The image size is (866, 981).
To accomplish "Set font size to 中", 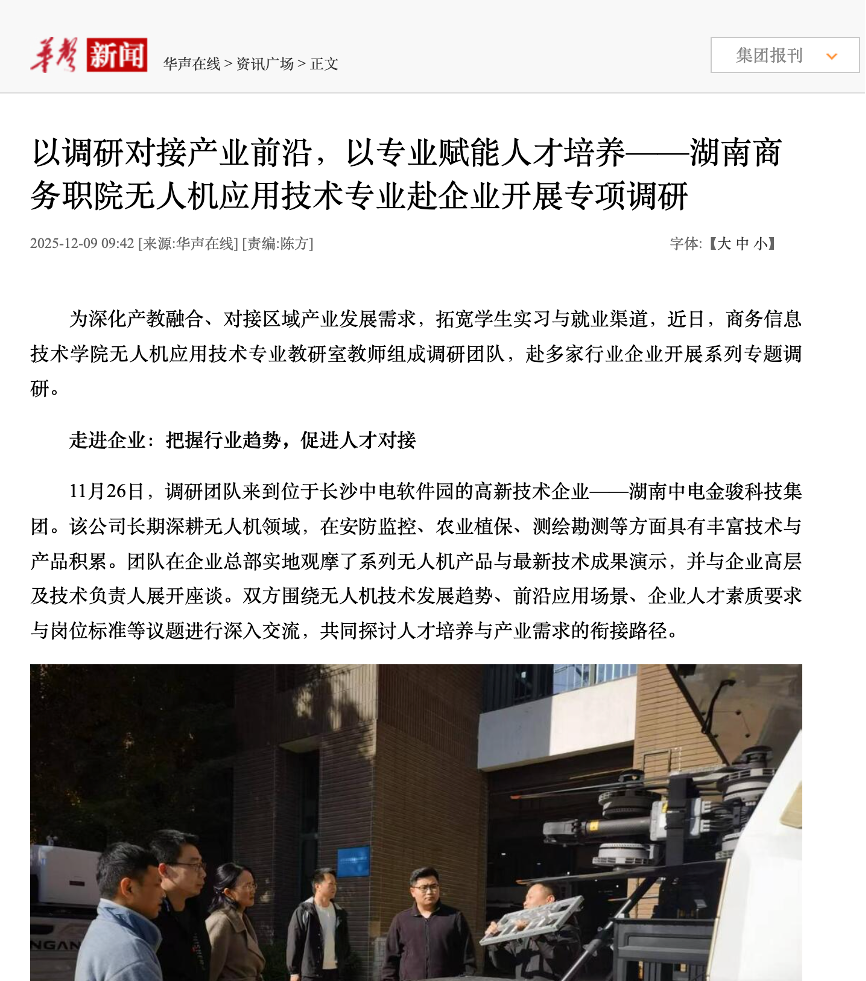I will [x=742, y=243].
